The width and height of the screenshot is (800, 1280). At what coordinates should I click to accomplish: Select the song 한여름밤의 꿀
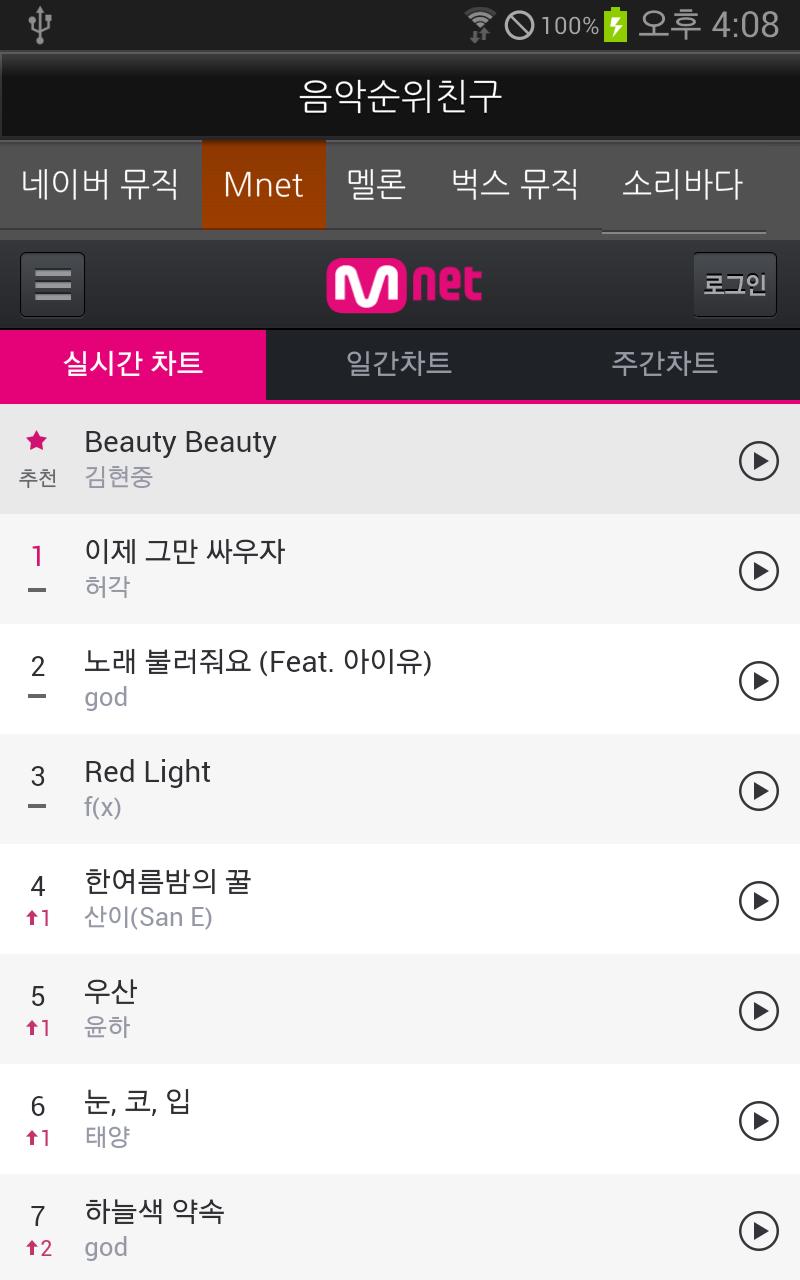(168, 883)
